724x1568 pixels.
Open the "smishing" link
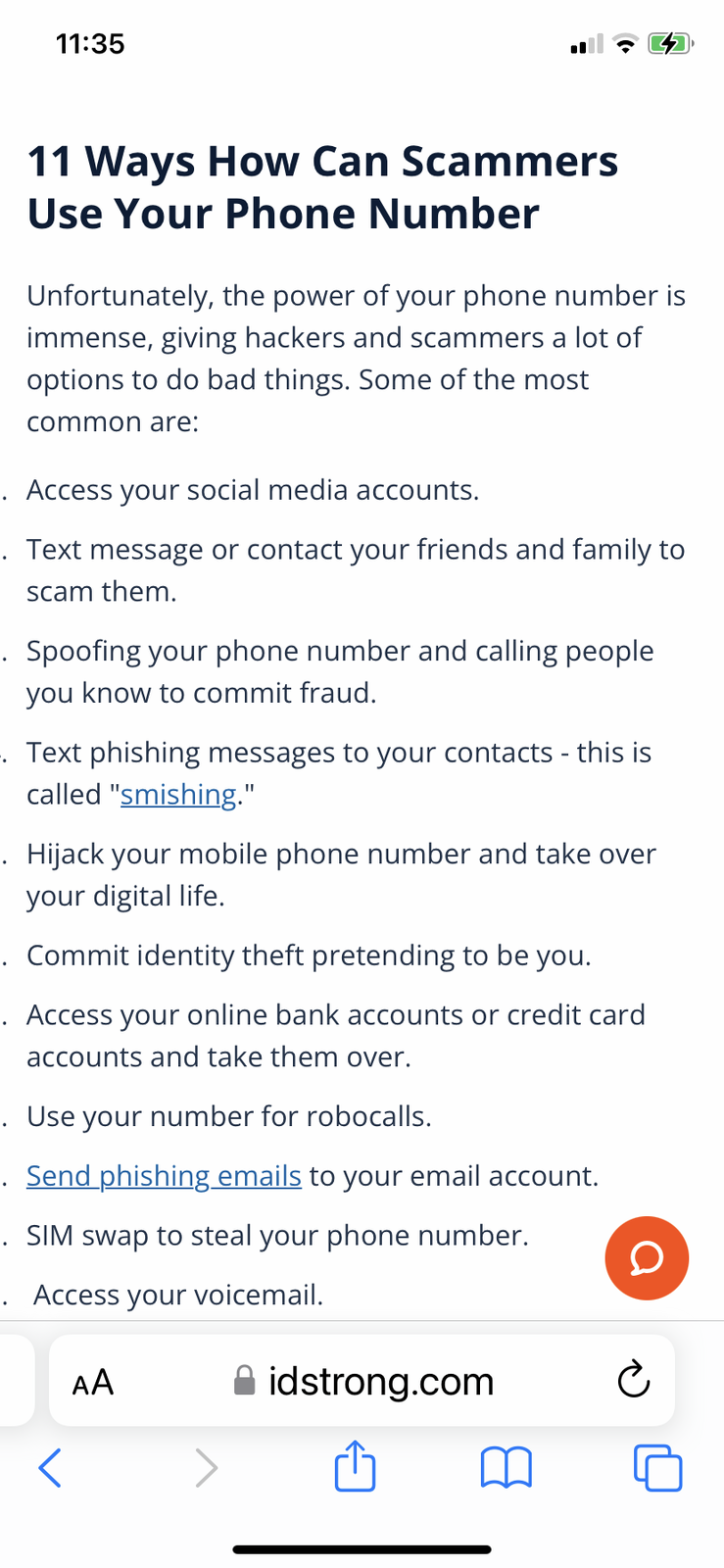(178, 795)
